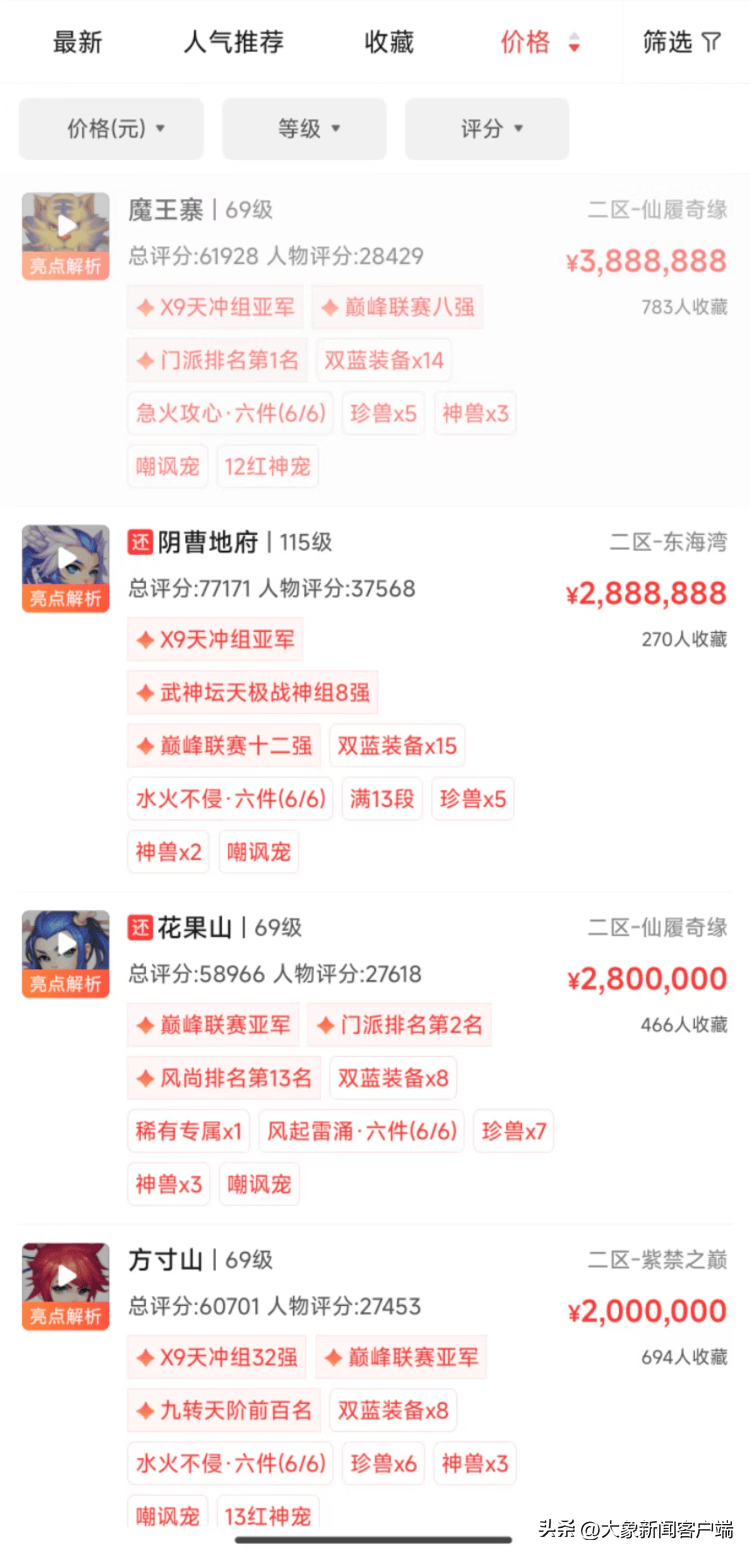
Task: Play 亮点解析 video for 阴曹地府
Action: 66,559
